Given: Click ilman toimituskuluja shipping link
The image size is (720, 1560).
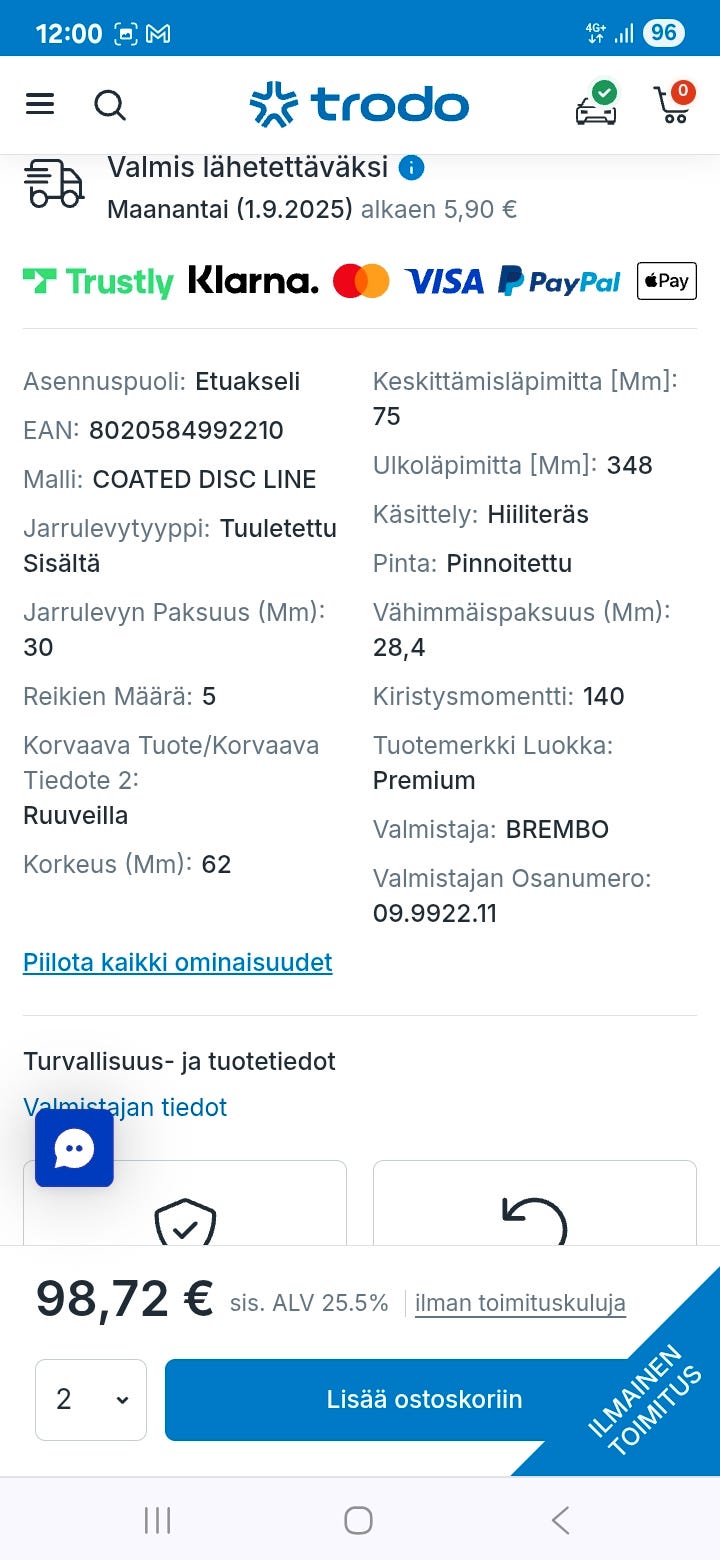Looking at the screenshot, I should pos(519,1302).
